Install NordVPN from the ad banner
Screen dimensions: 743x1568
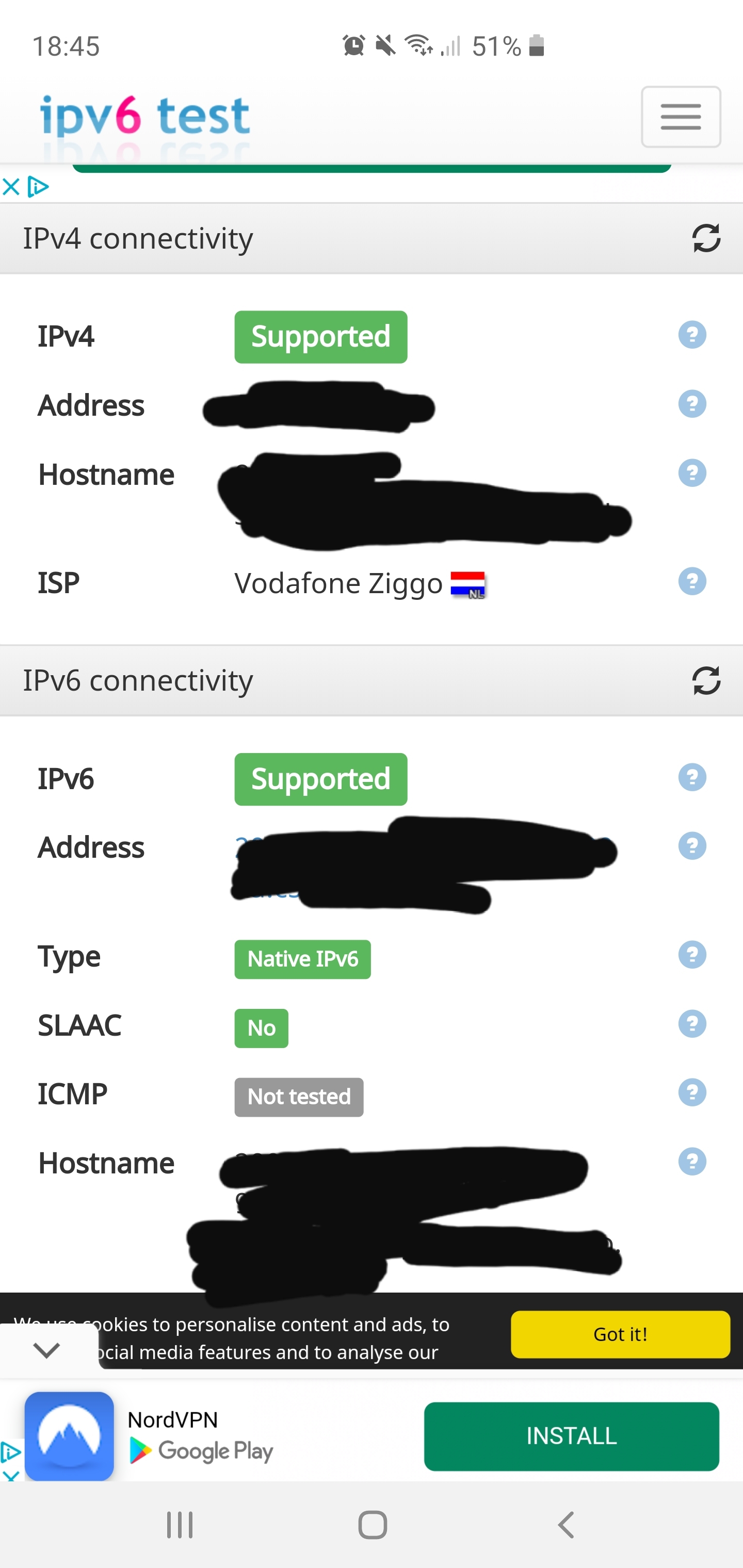click(x=571, y=1436)
